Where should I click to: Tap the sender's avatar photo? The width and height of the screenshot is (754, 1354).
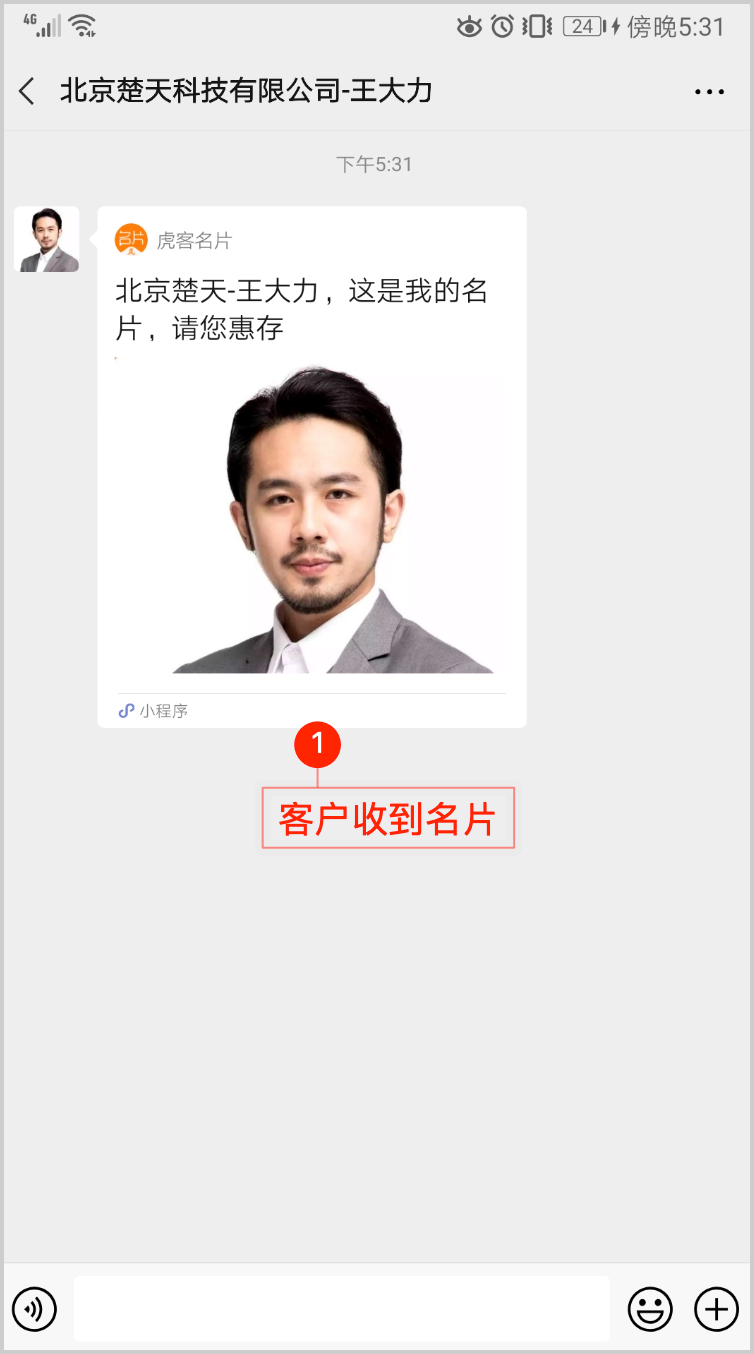[x=46, y=240]
